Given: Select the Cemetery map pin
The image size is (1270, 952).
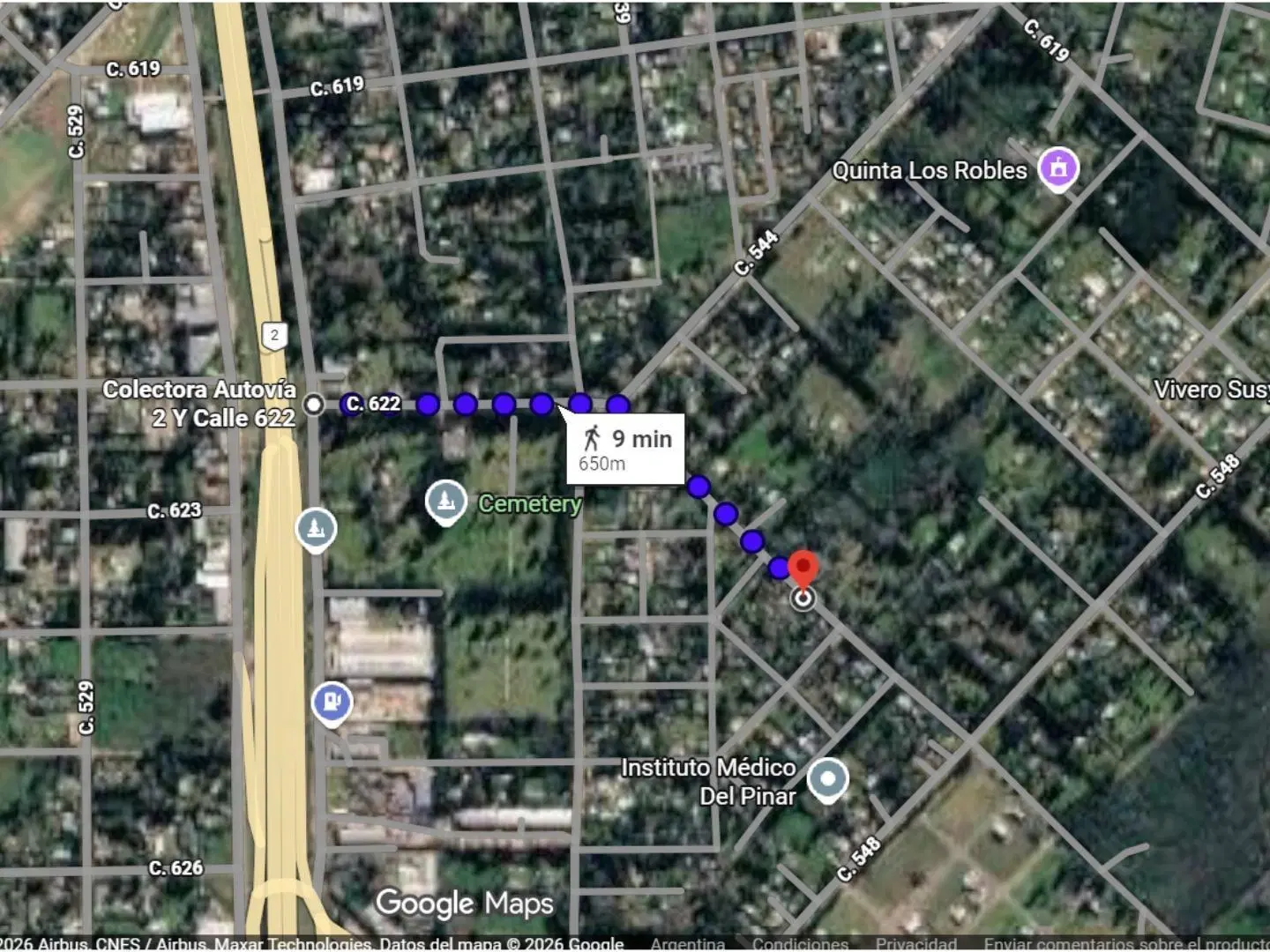Looking at the screenshot, I should point(446,502).
